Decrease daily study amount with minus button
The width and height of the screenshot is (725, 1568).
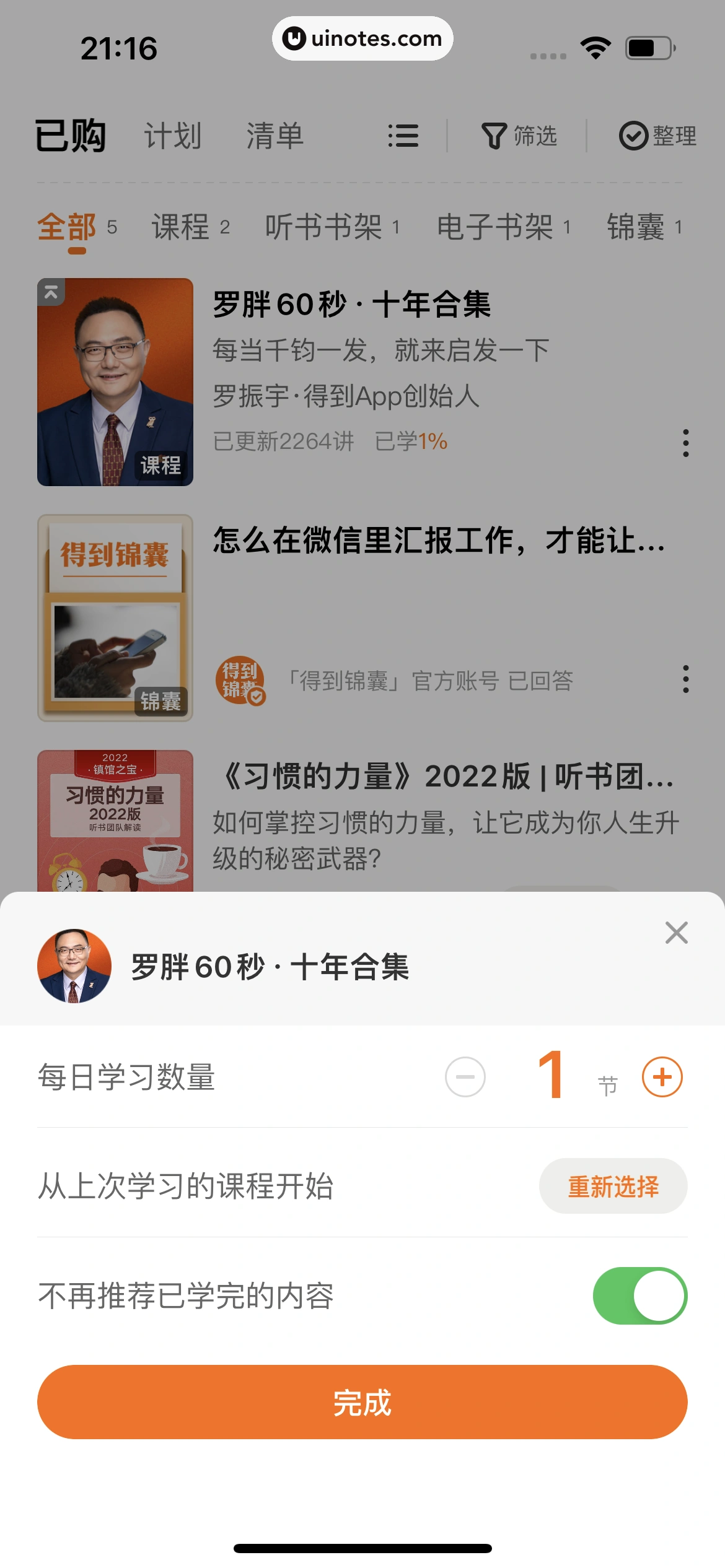[467, 1078]
